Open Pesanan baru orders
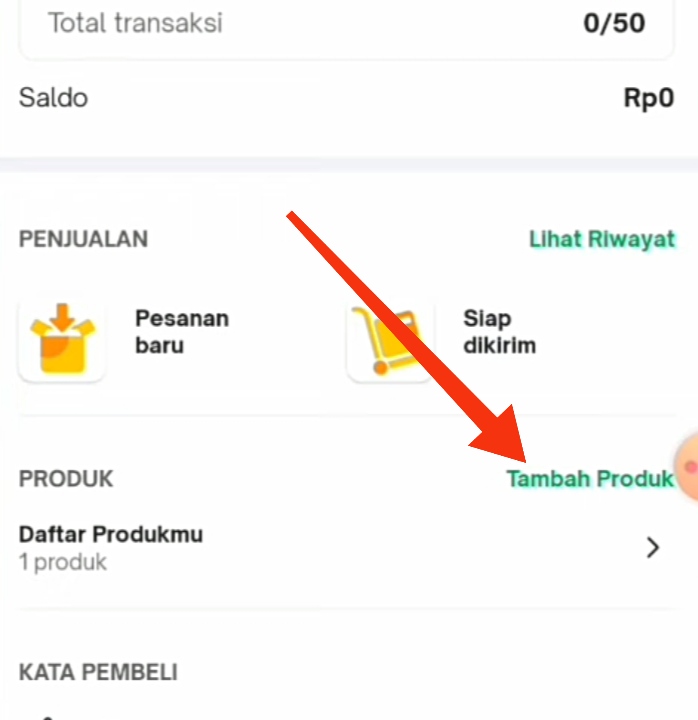 coord(124,340)
